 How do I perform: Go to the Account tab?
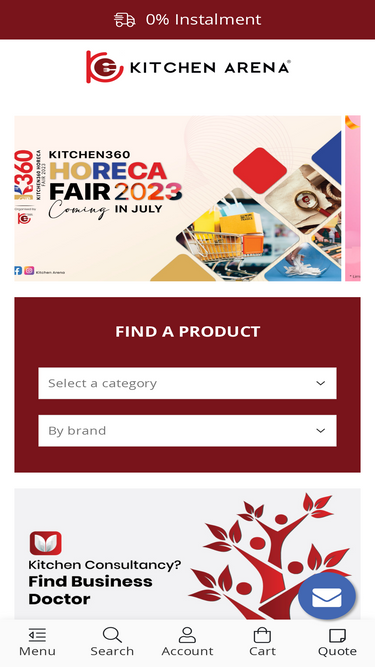point(188,642)
